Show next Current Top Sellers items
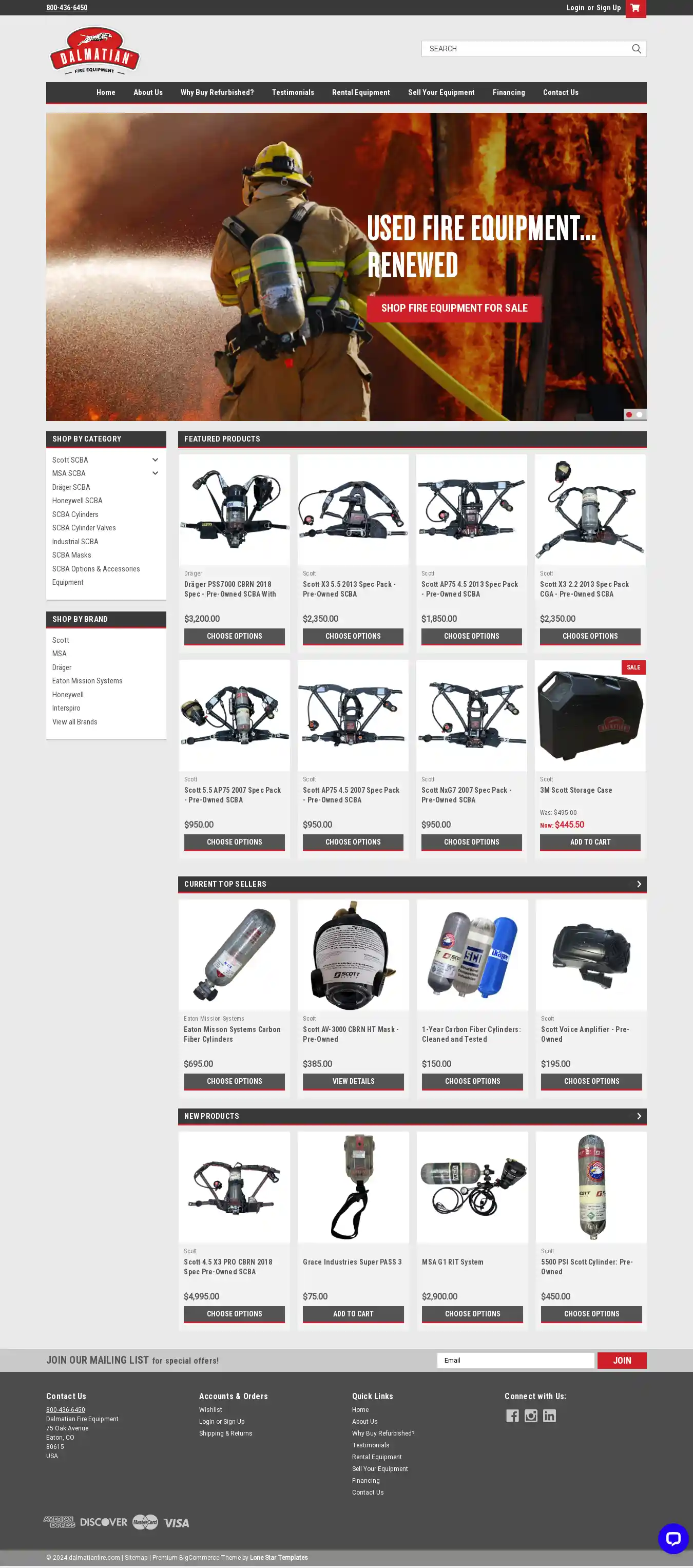The width and height of the screenshot is (693, 1568). tap(638, 884)
